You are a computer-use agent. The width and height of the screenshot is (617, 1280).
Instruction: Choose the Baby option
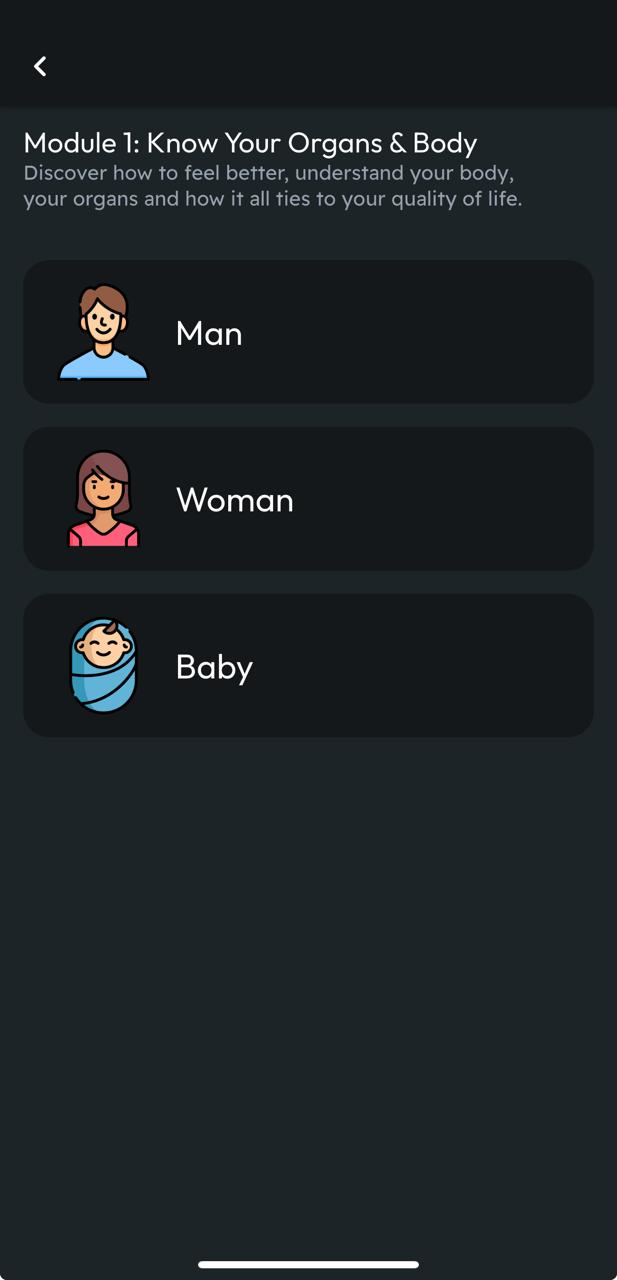pos(308,666)
